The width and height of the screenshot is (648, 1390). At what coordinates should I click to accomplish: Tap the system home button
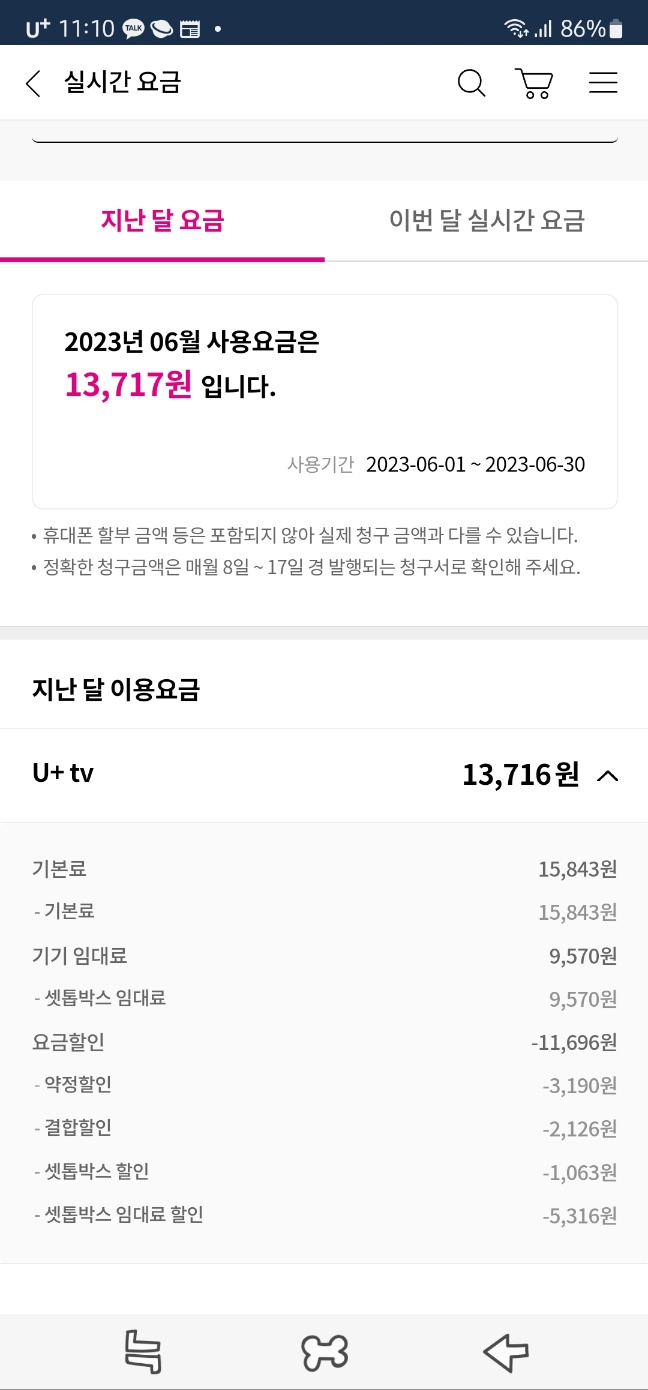point(324,1352)
